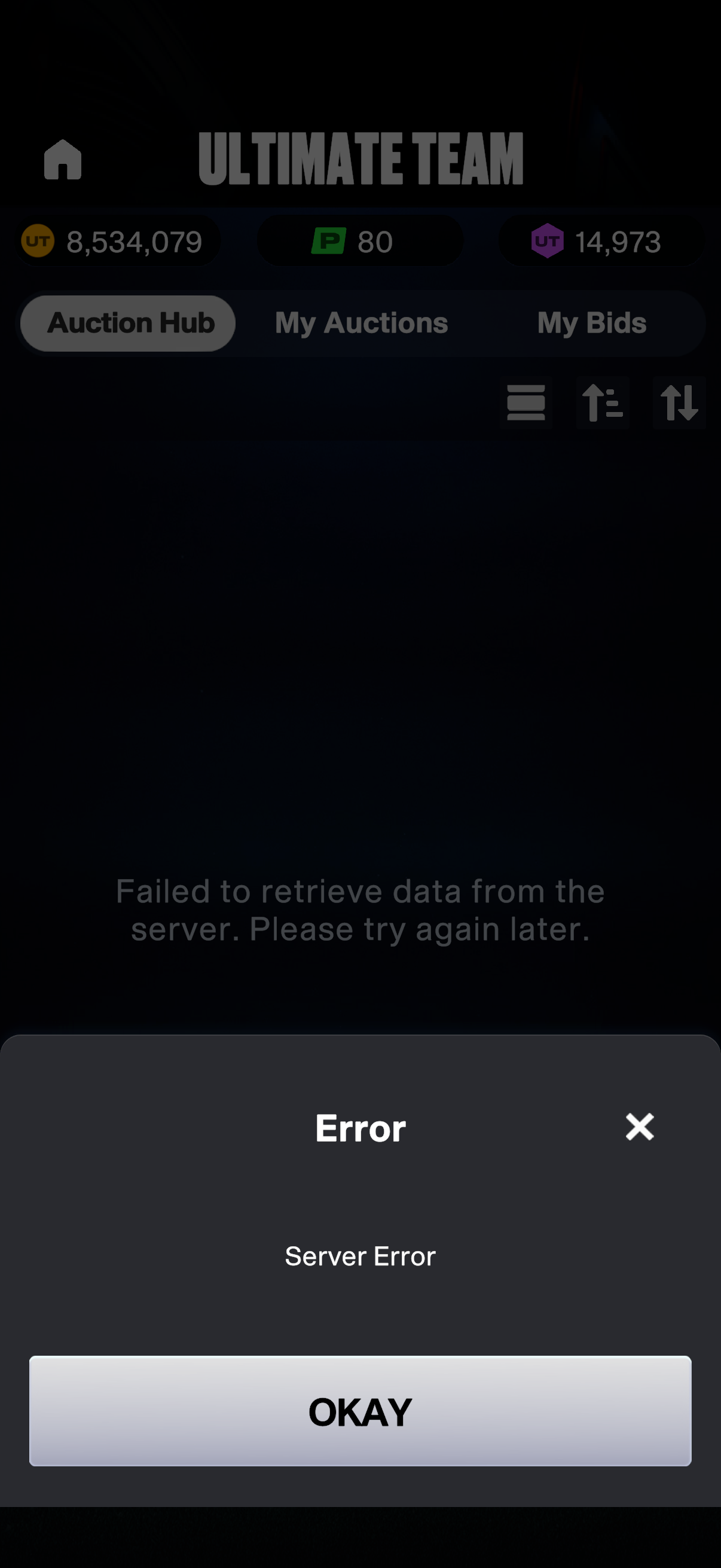Open the list view layout icon
This screenshot has height=1568, width=721.
point(526,402)
